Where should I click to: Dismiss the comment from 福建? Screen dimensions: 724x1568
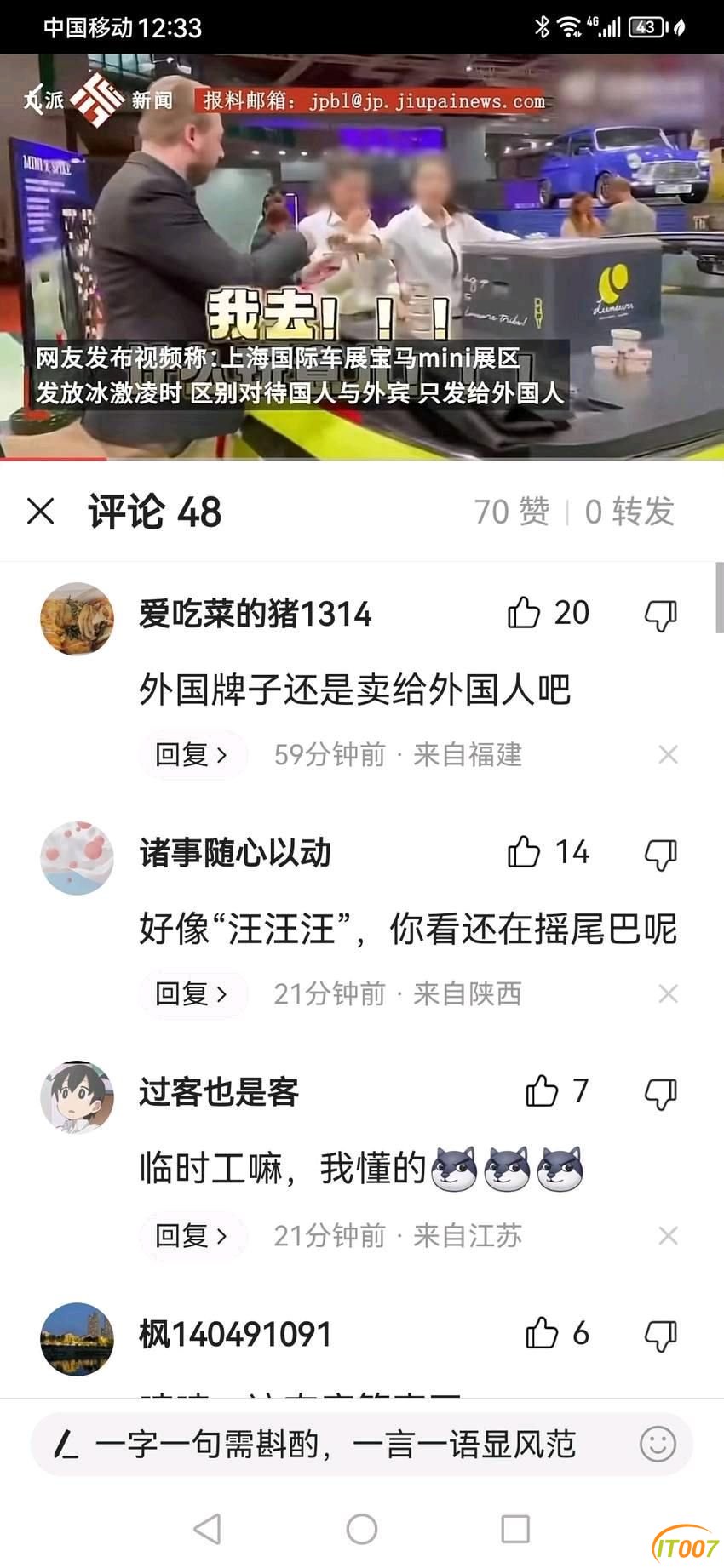[x=668, y=754]
